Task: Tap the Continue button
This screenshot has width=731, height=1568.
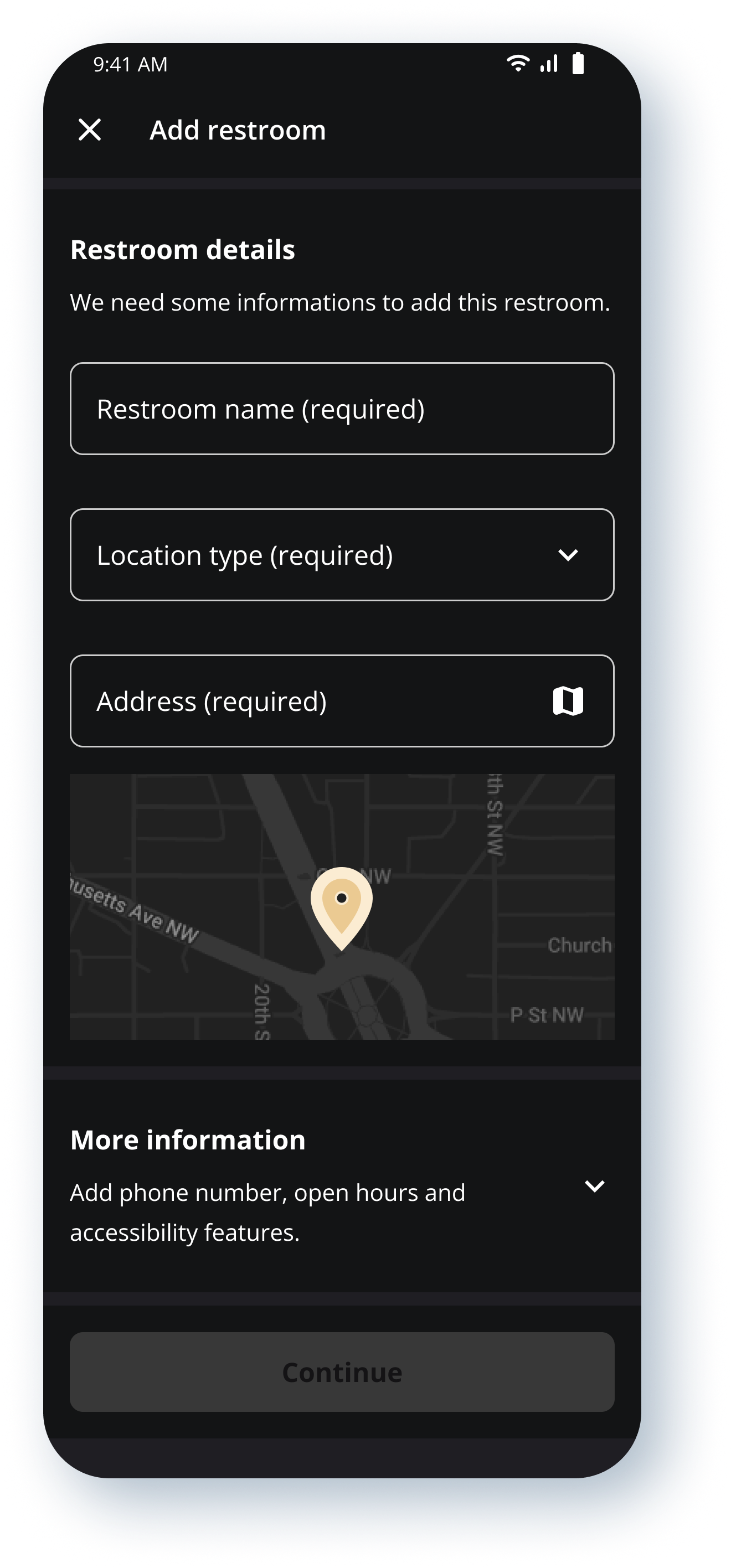Action: click(342, 1371)
